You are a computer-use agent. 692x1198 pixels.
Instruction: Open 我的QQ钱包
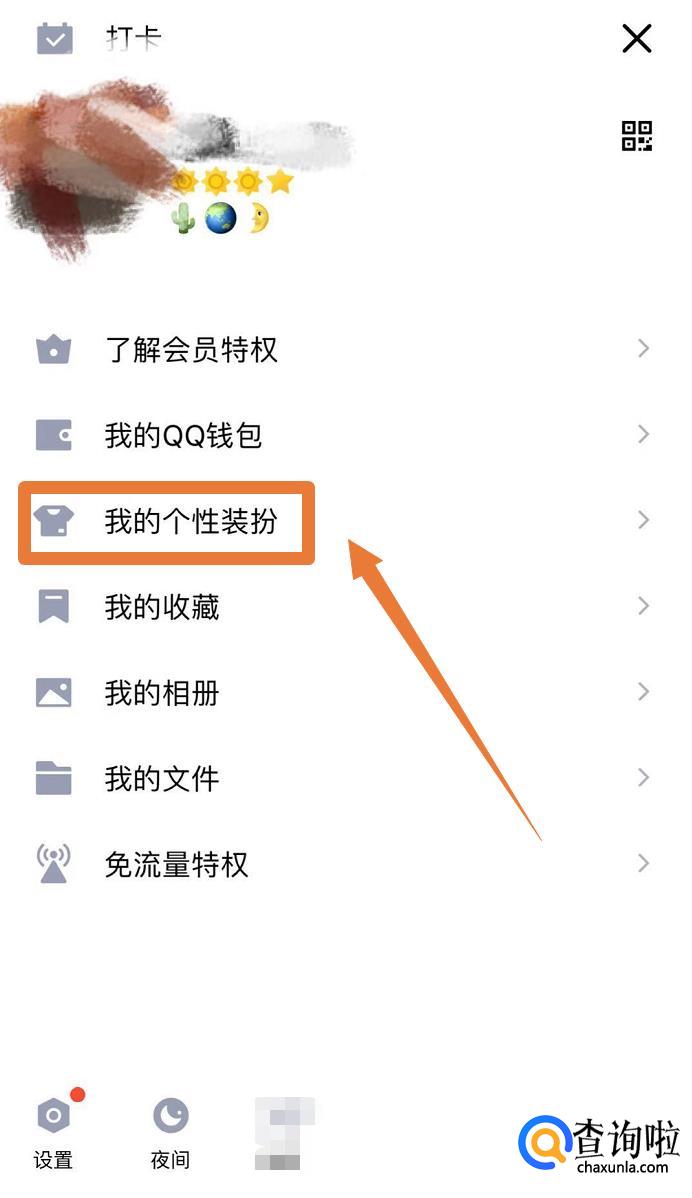click(346, 435)
